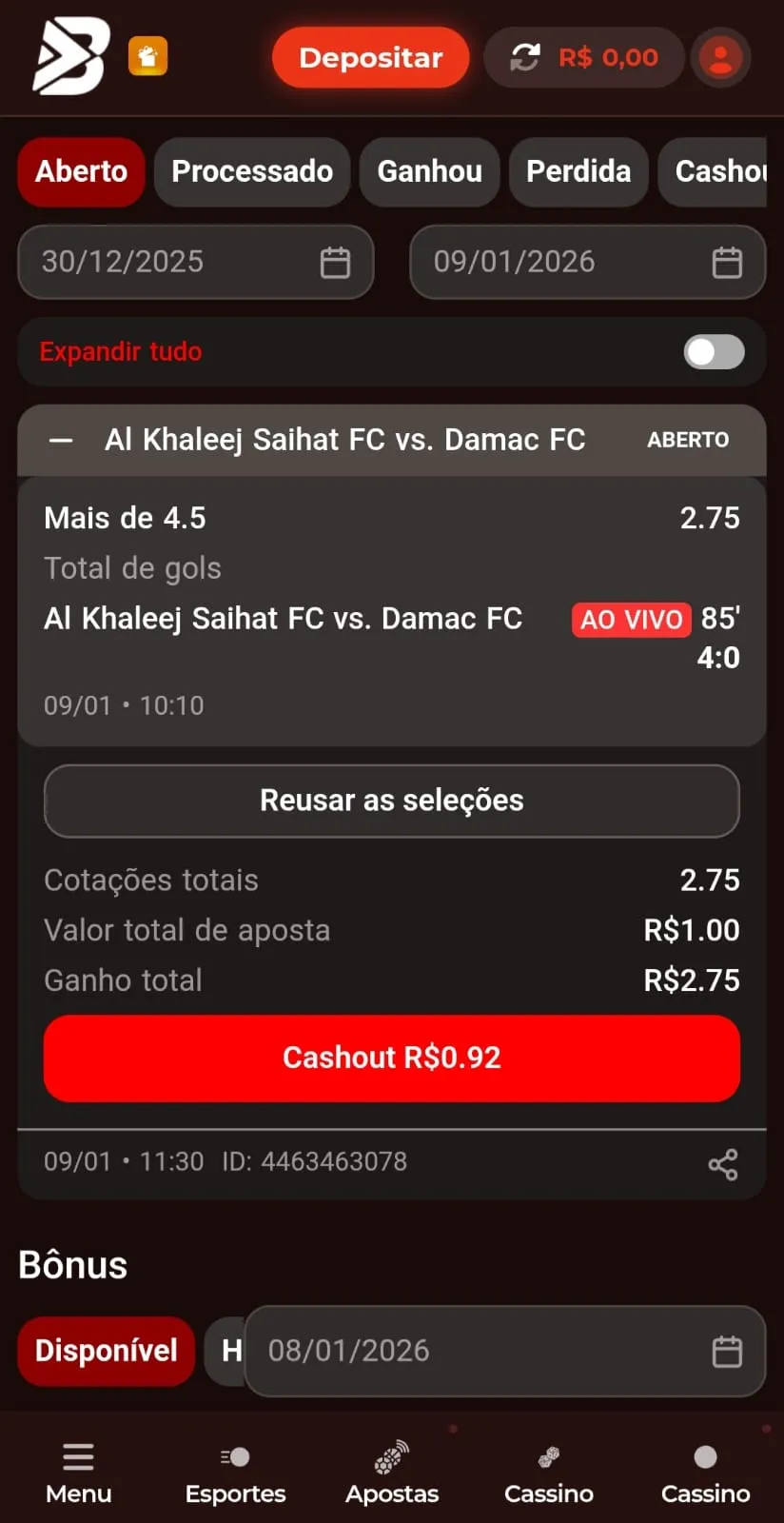Enable the Expandir tudo toggle
The image size is (784, 1523).
(x=714, y=351)
